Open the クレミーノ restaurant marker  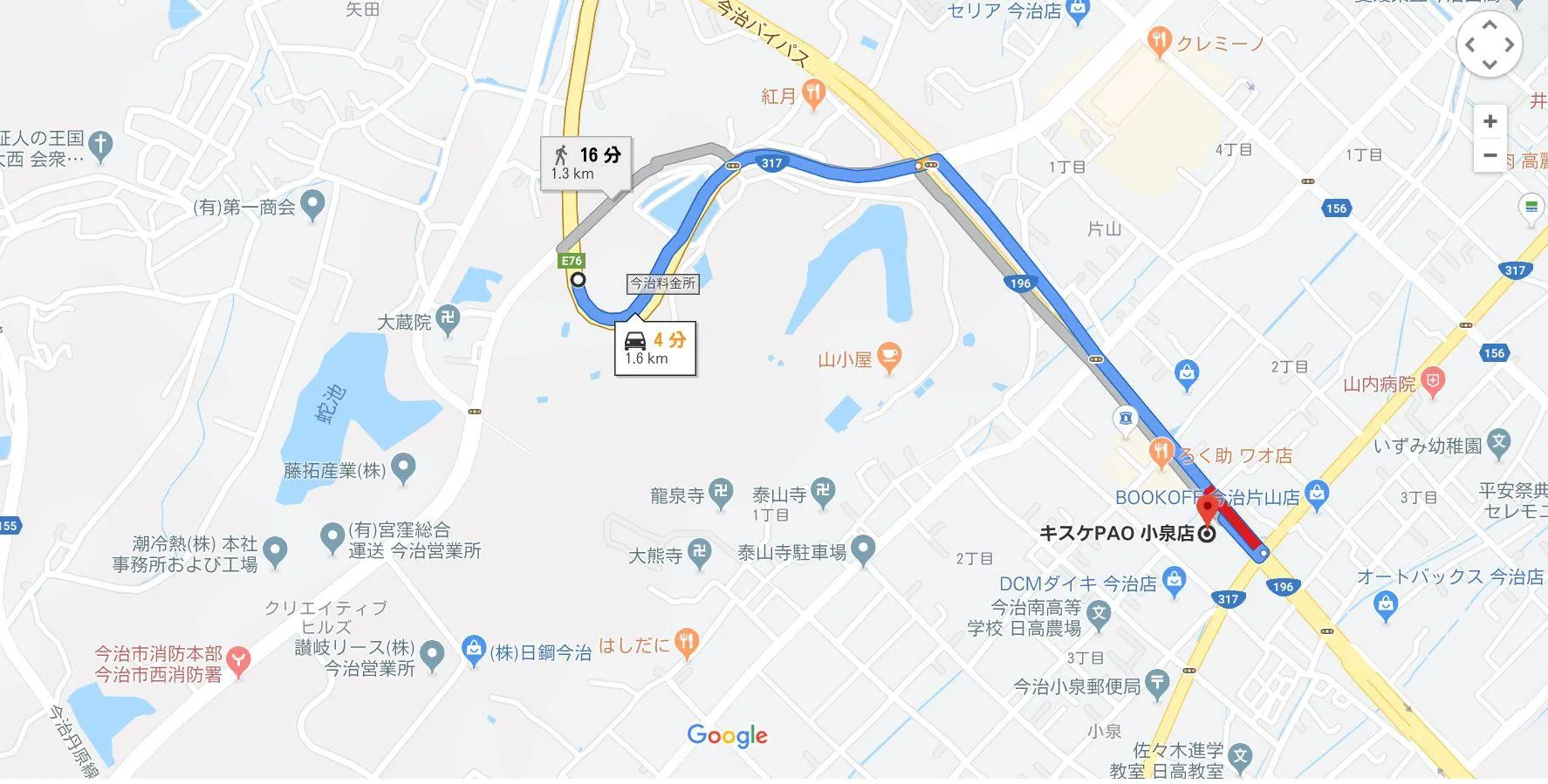1160,41
